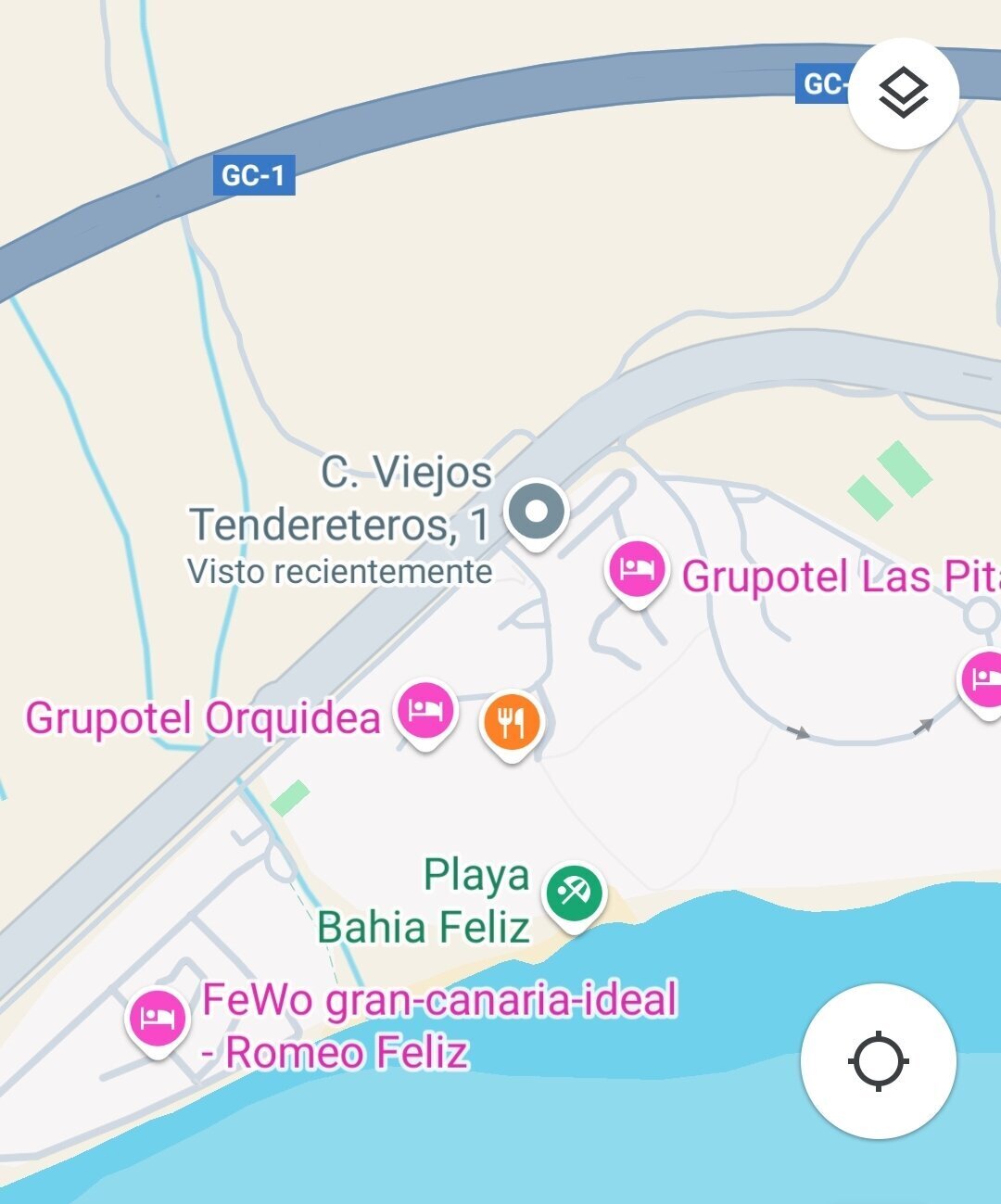Open the map layers button
1001x1204 pixels.
coord(903,94)
